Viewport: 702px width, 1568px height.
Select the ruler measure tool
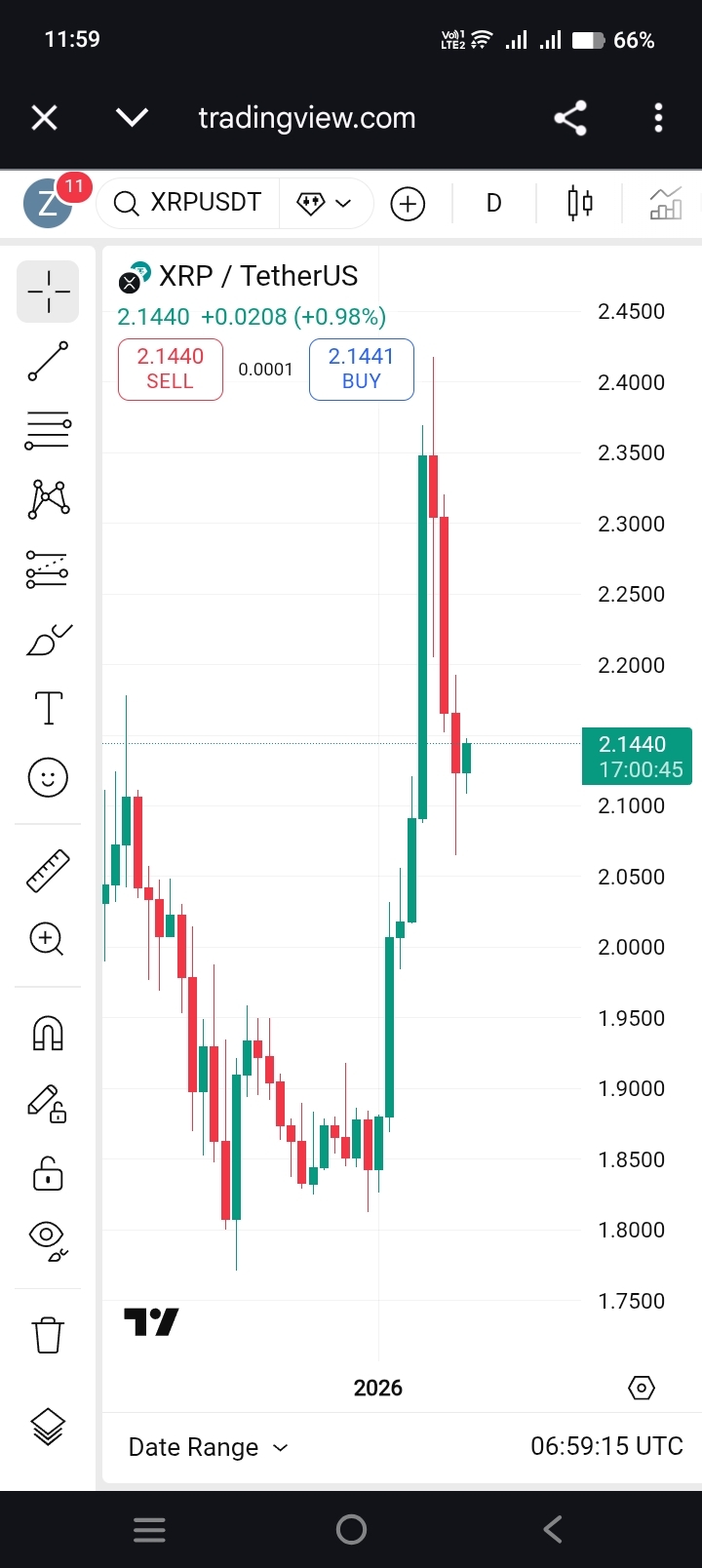(48, 871)
